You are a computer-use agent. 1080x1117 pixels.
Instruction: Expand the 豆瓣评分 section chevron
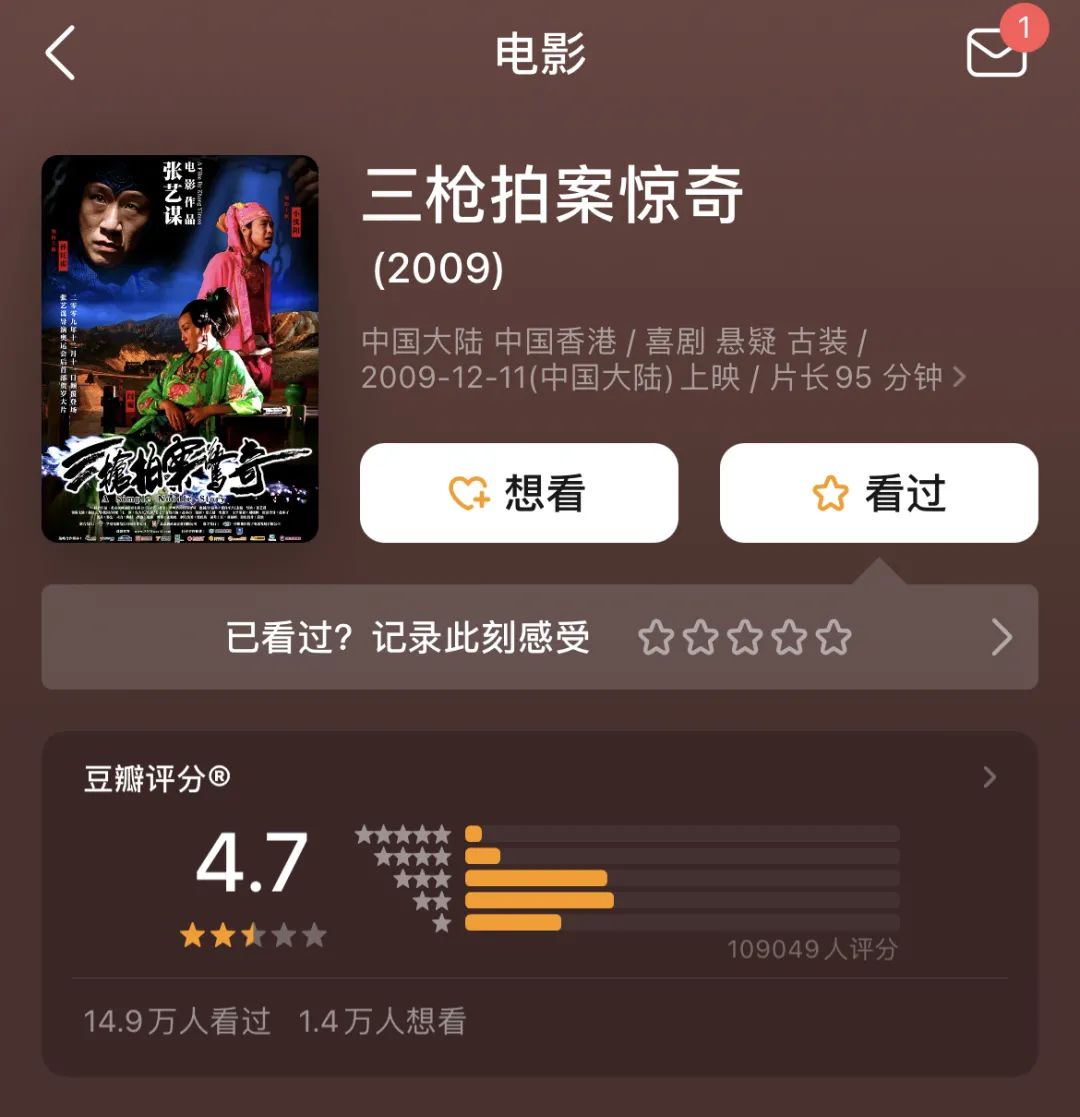tap(988, 778)
